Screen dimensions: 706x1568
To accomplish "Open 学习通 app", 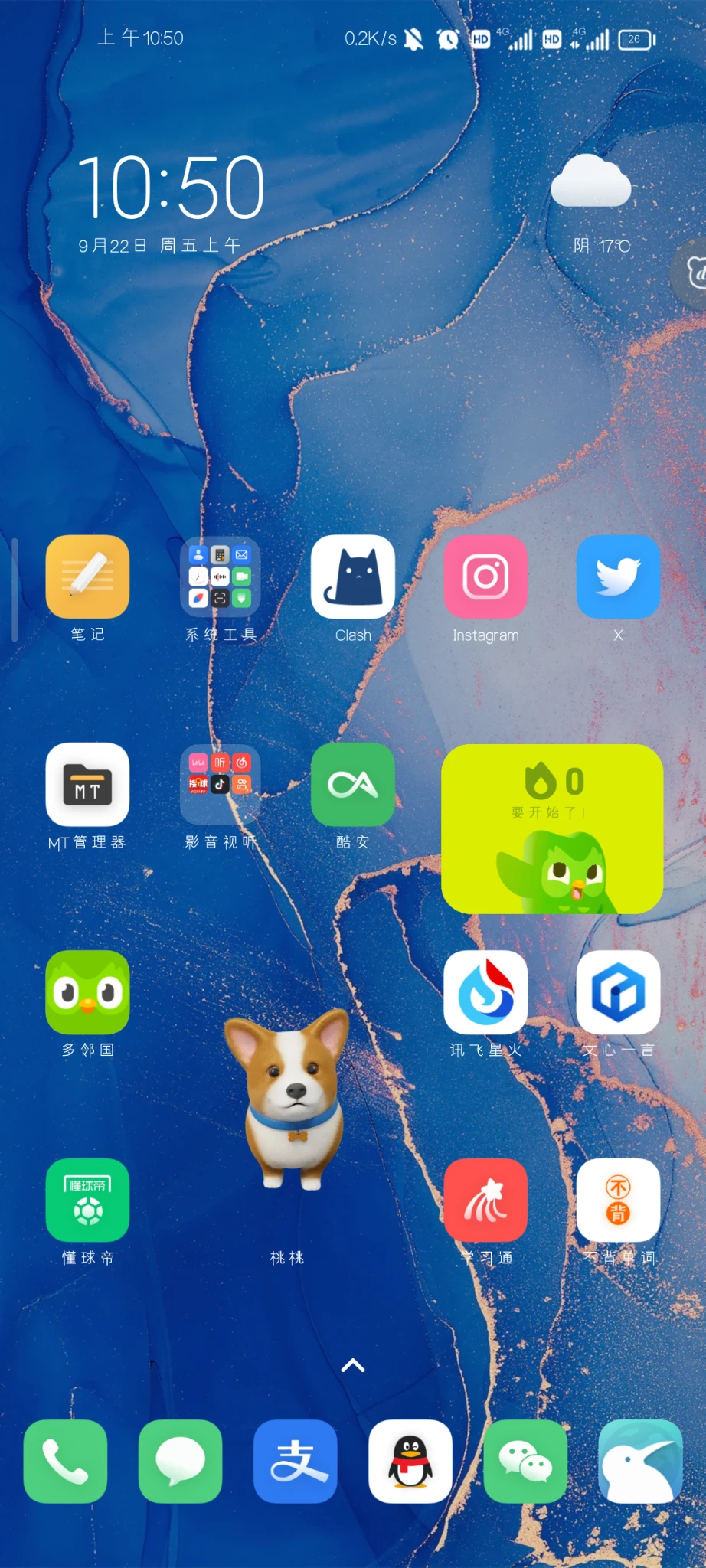I will coord(485,1200).
